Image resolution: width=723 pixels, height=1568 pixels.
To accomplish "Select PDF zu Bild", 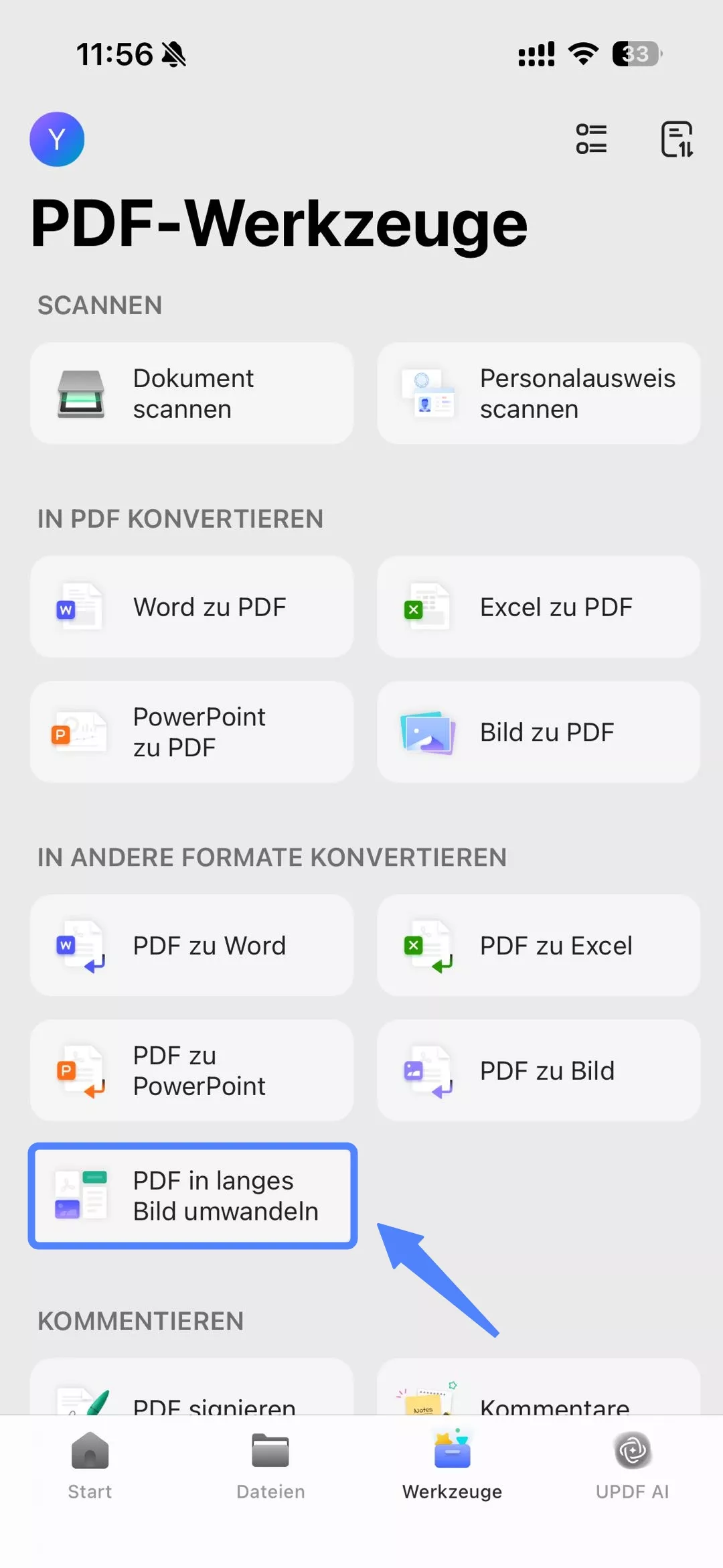I will (x=539, y=1071).
